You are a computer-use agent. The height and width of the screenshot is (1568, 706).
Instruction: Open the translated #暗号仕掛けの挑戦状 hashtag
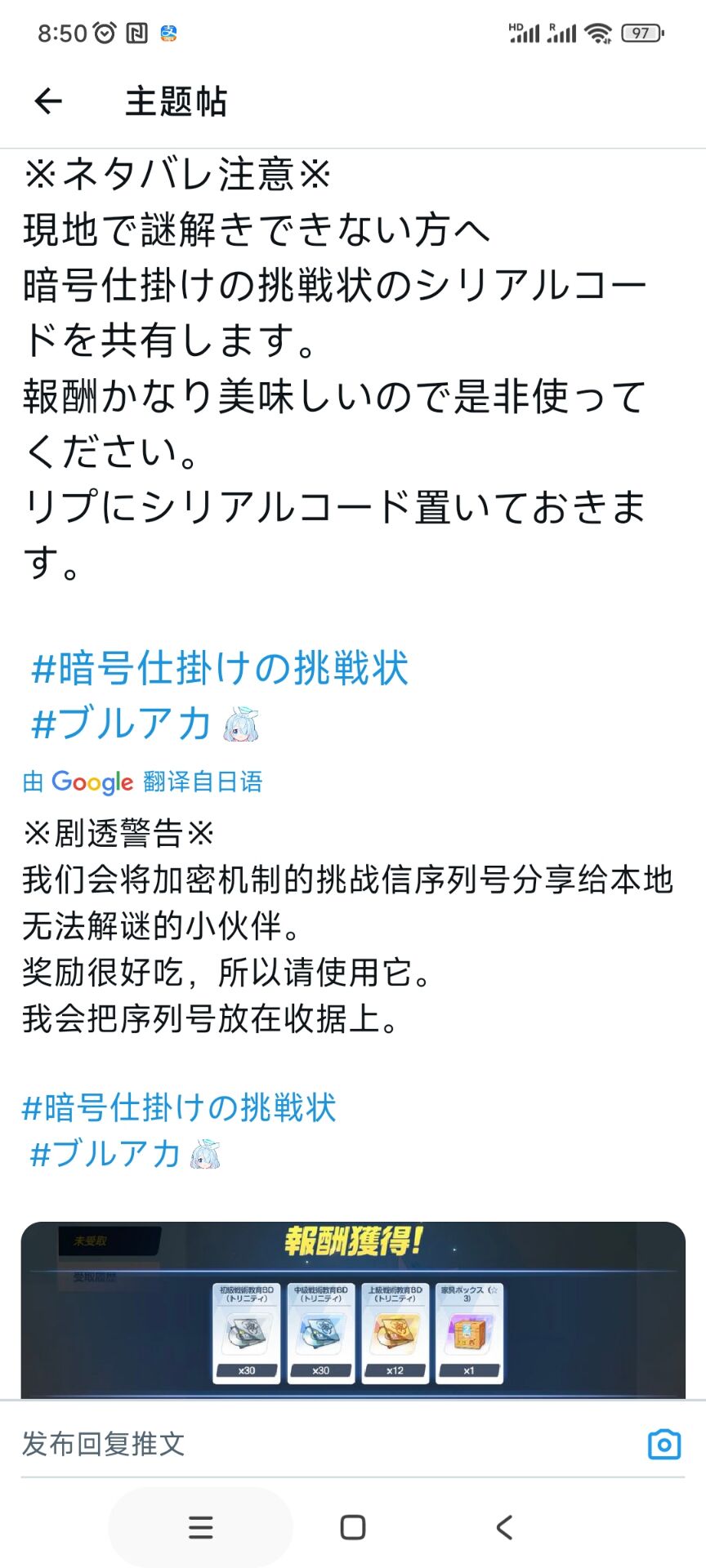point(179,1108)
